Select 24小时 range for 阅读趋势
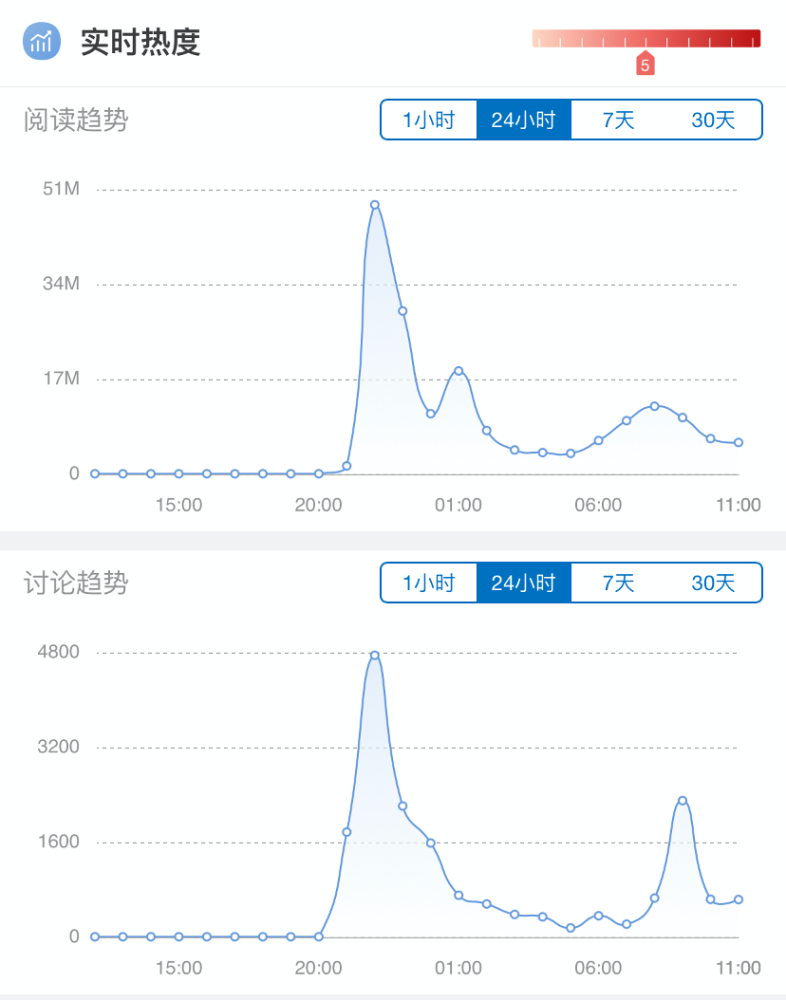This screenshot has width=786, height=1000. pos(523,120)
